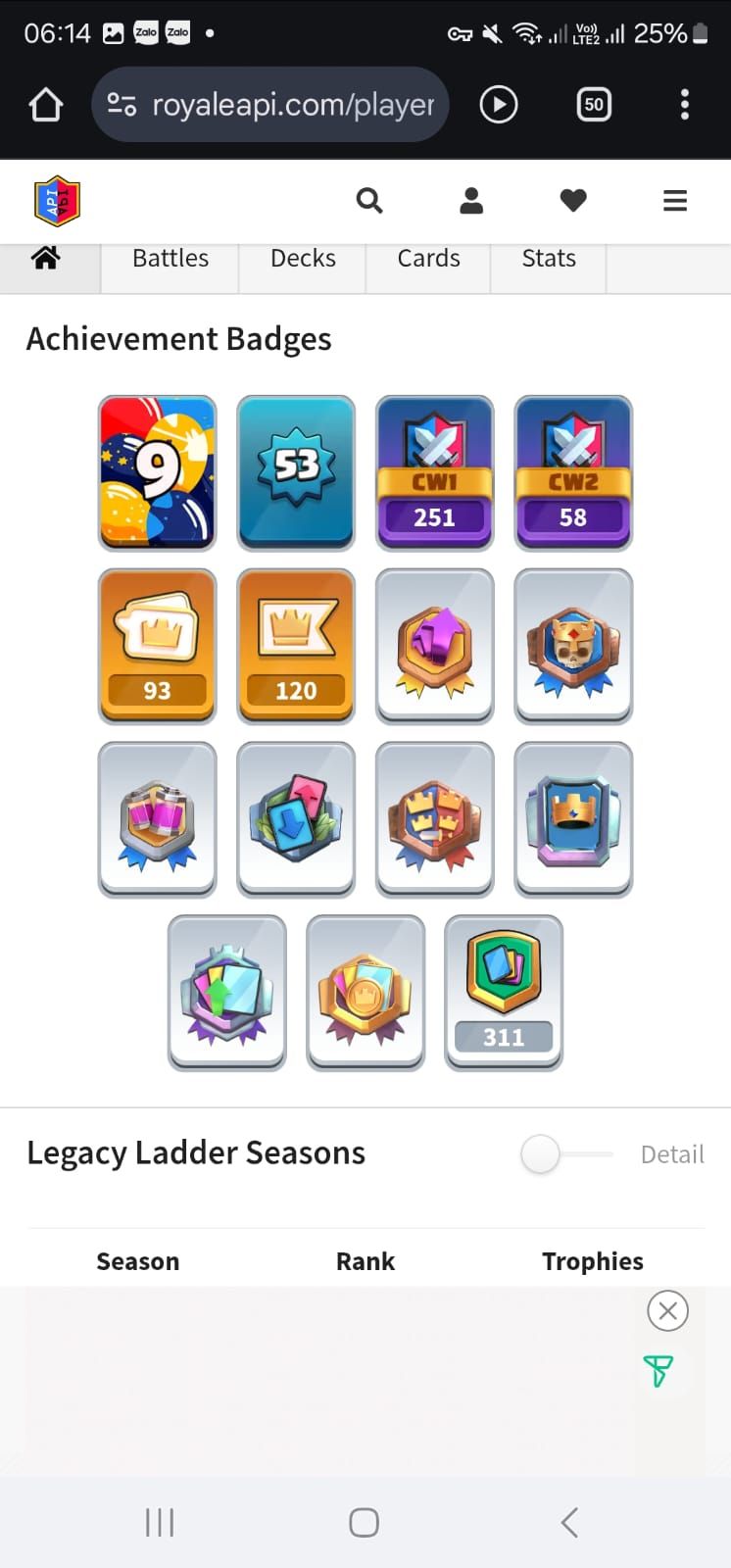Open the browser home page
Image resolution: width=731 pixels, height=1568 pixels.
tap(45, 105)
